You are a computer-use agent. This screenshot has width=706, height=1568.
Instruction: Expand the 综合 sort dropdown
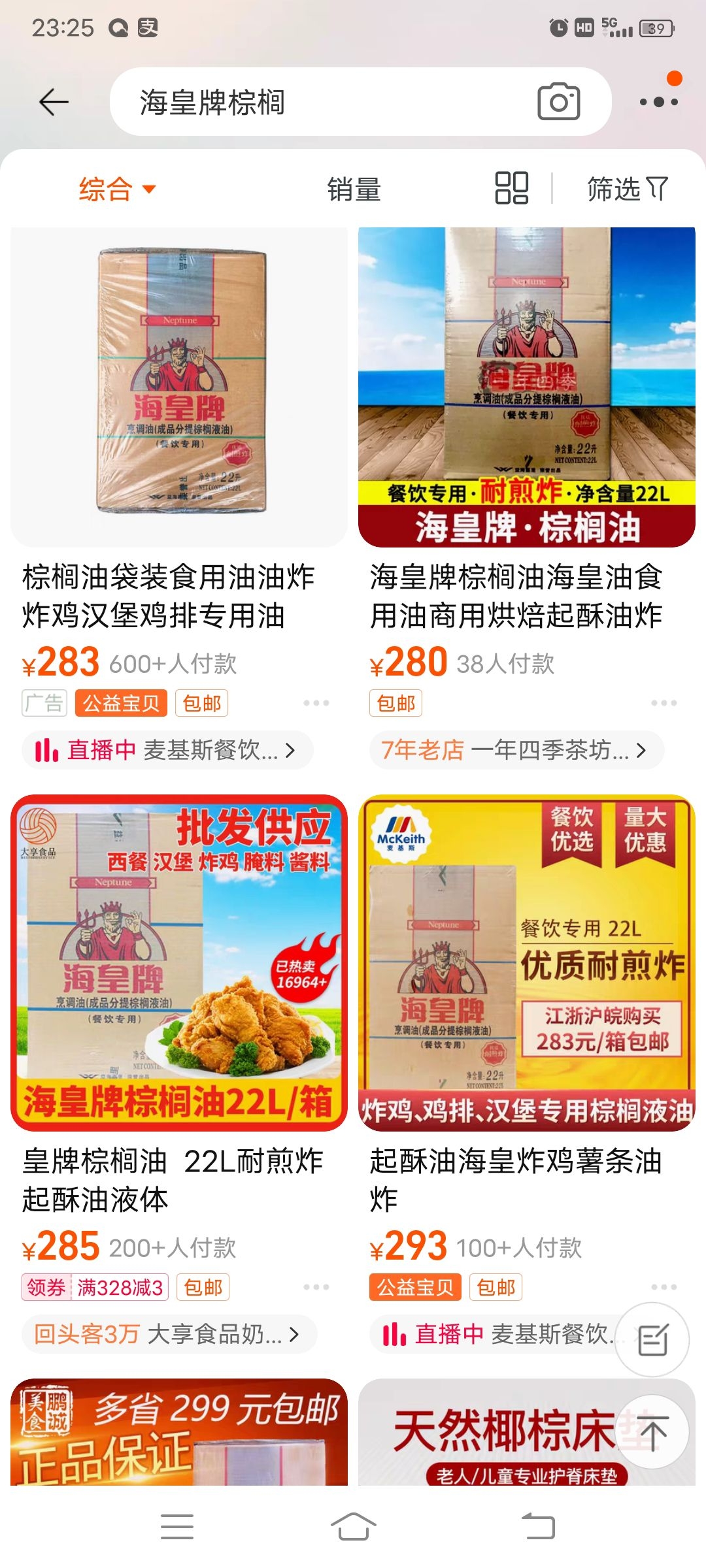[118, 189]
